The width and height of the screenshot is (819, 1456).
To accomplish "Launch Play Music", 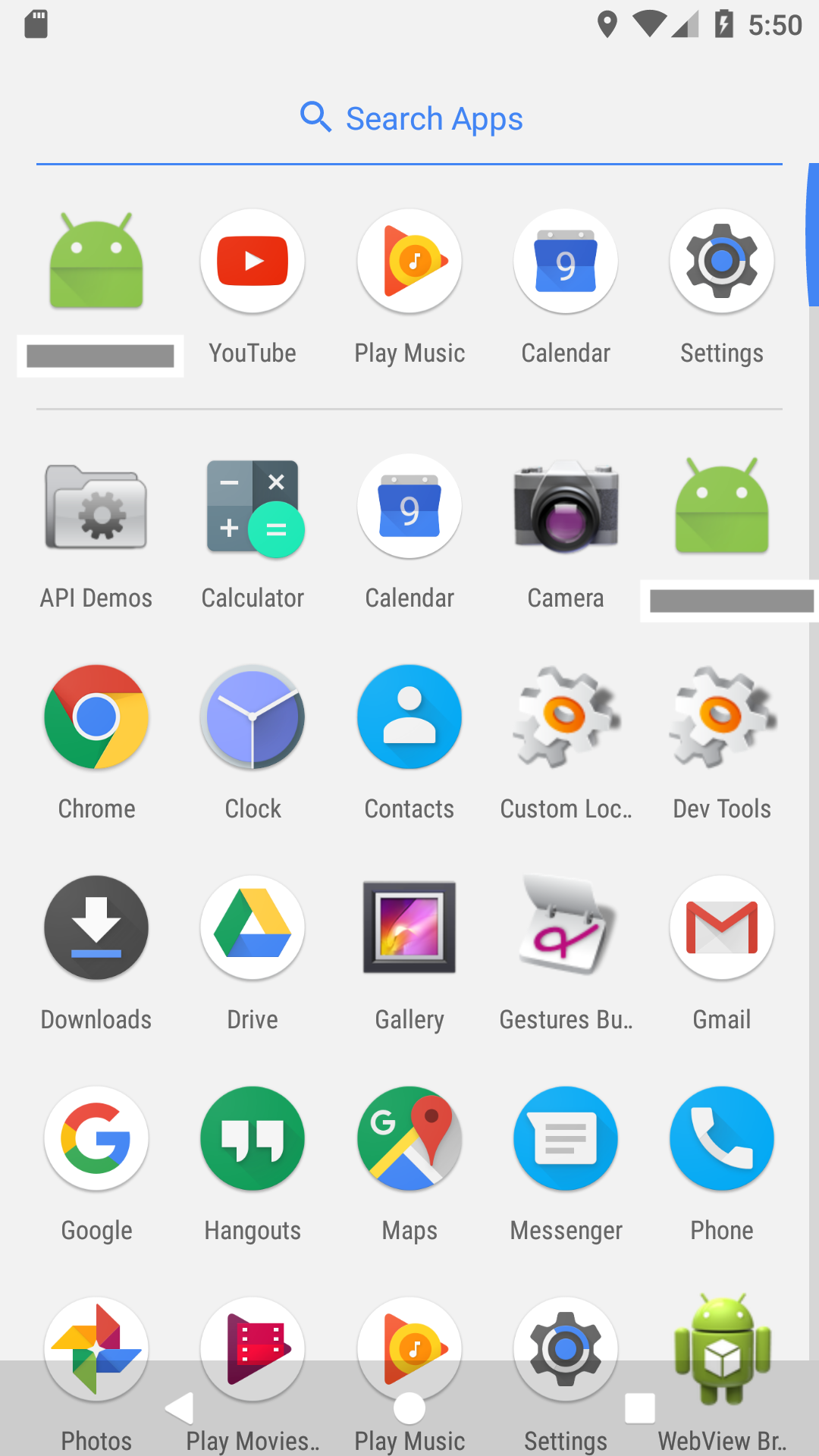I will coord(409,261).
